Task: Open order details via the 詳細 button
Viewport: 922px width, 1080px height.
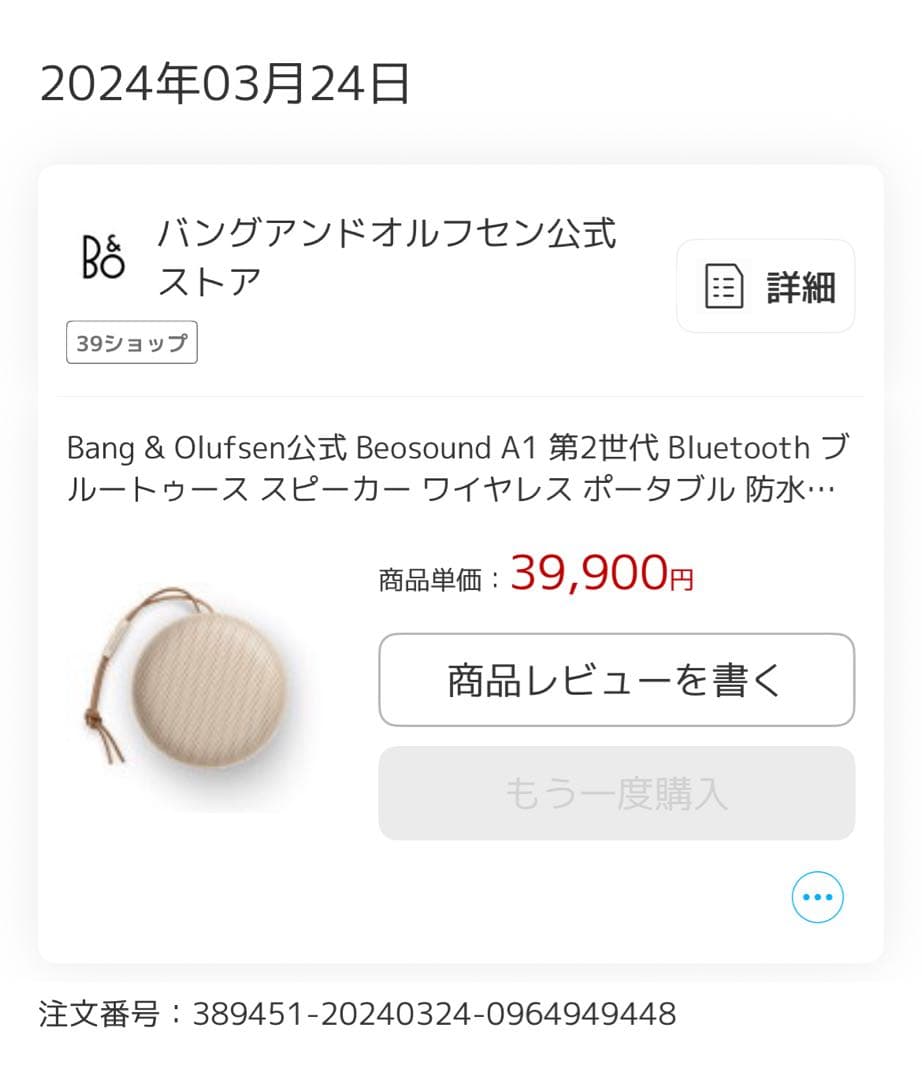Action: pos(764,286)
